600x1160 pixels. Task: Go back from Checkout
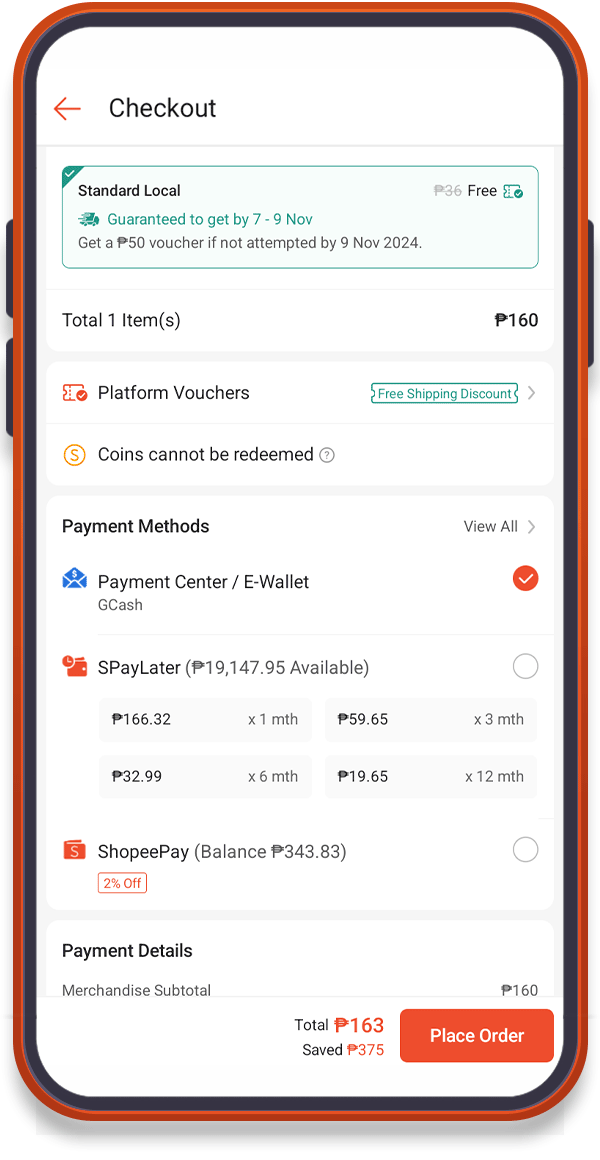point(67,108)
